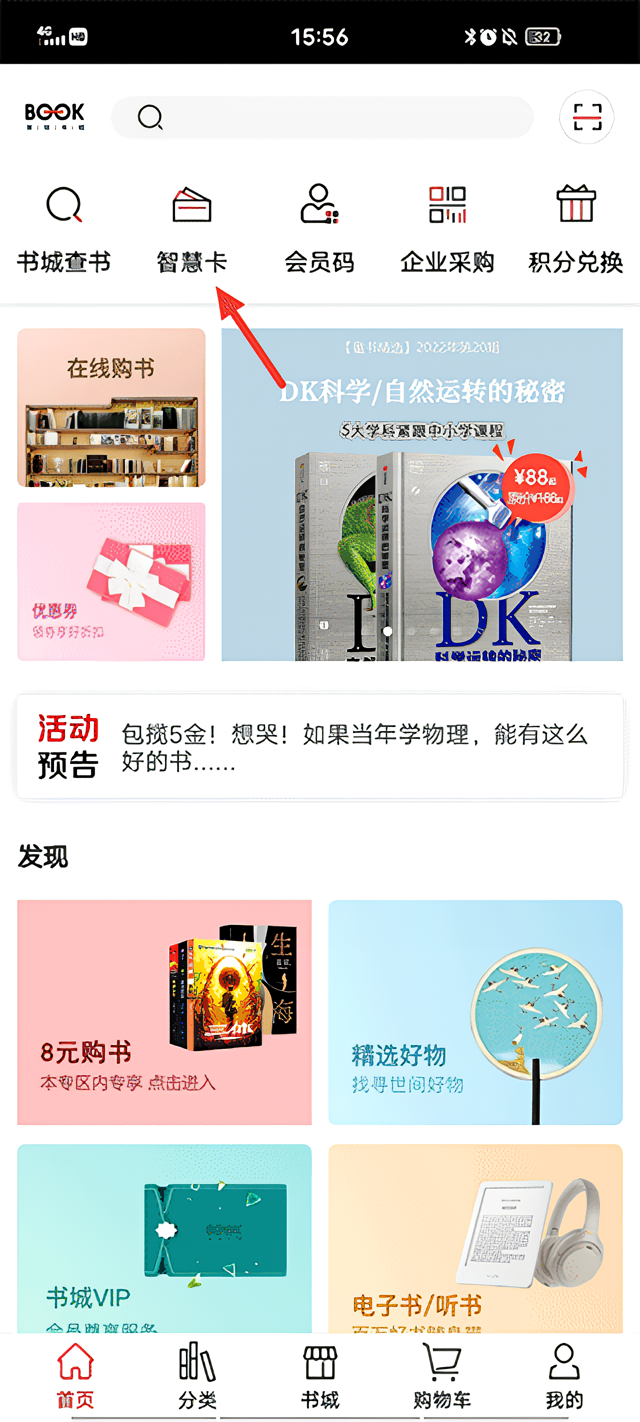
Task: Switch to the 分类 tab
Action: (197, 1377)
